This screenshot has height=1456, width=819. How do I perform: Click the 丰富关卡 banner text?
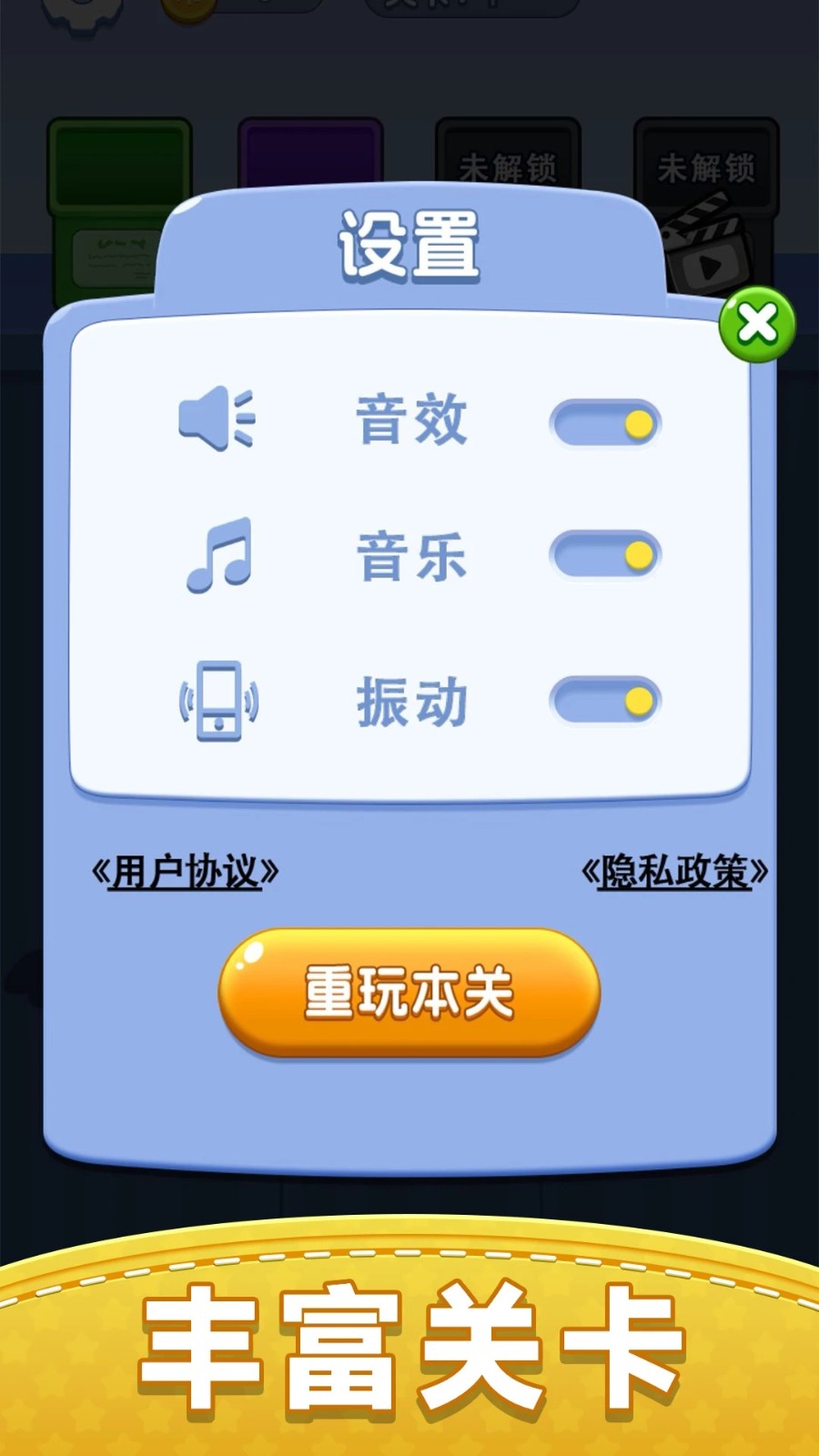tap(409, 1347)
